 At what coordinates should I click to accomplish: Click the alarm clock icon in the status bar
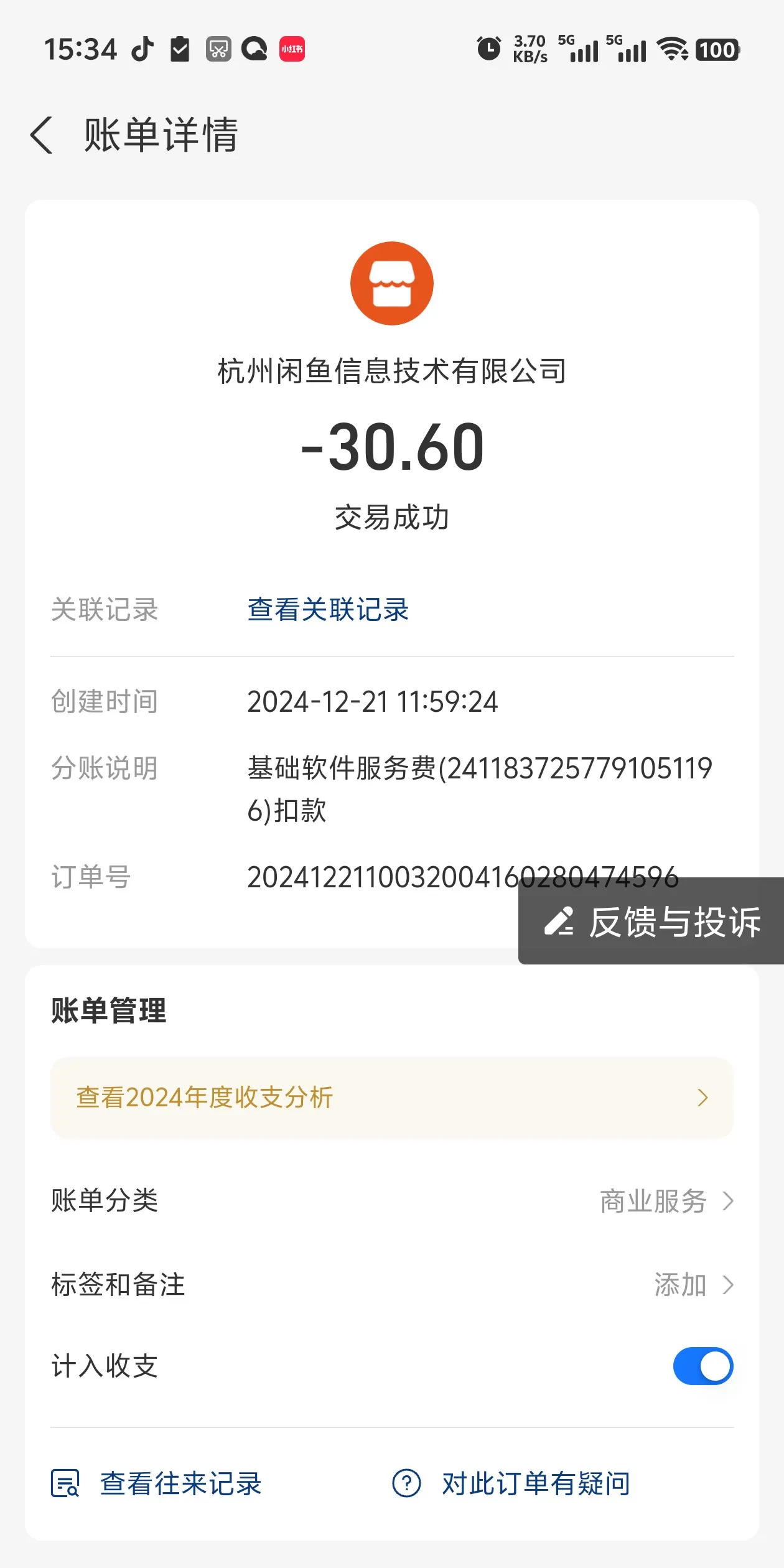[489, 48]
